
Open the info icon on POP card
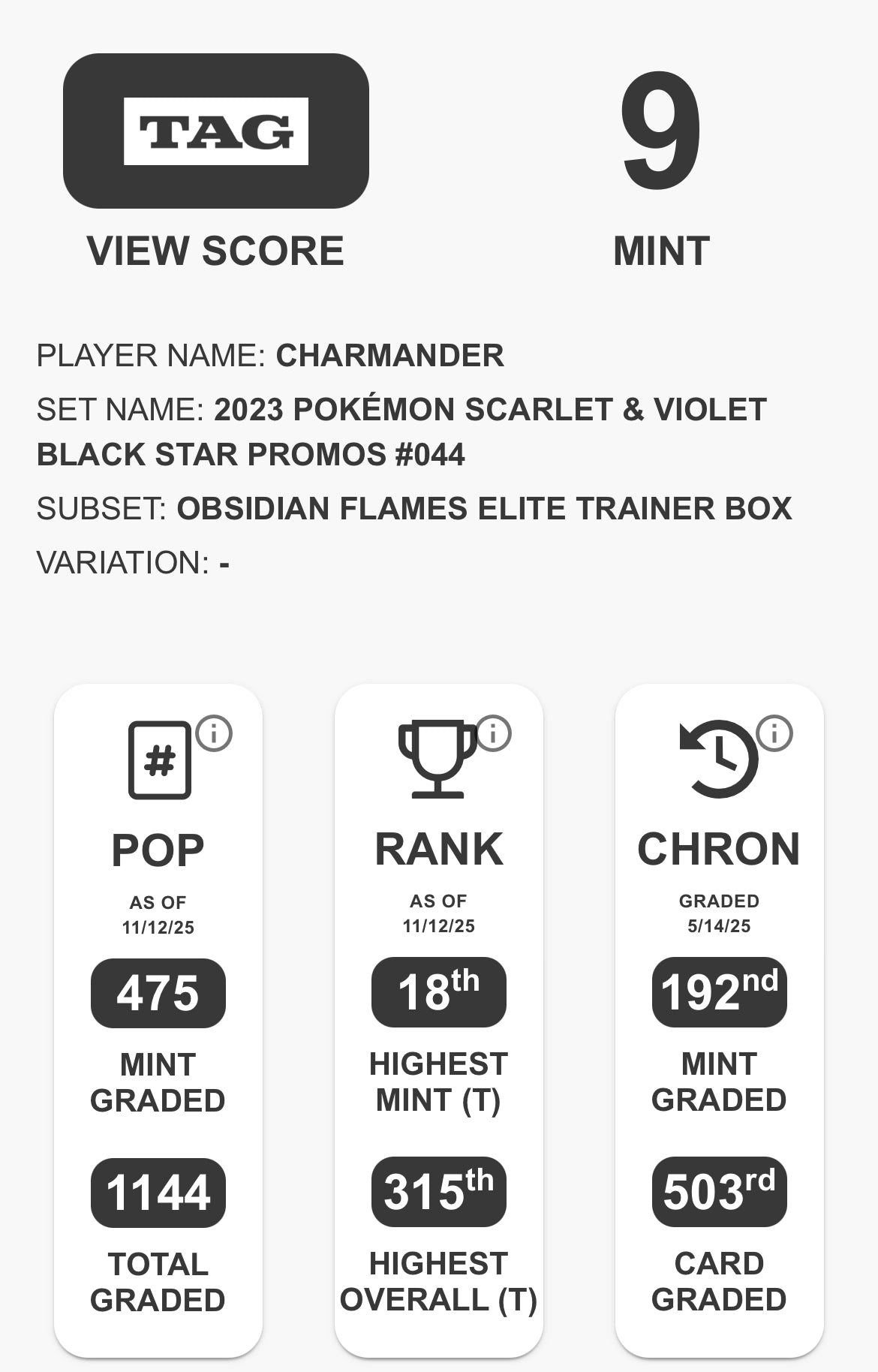pyautogui.click(x=214, y=733)
